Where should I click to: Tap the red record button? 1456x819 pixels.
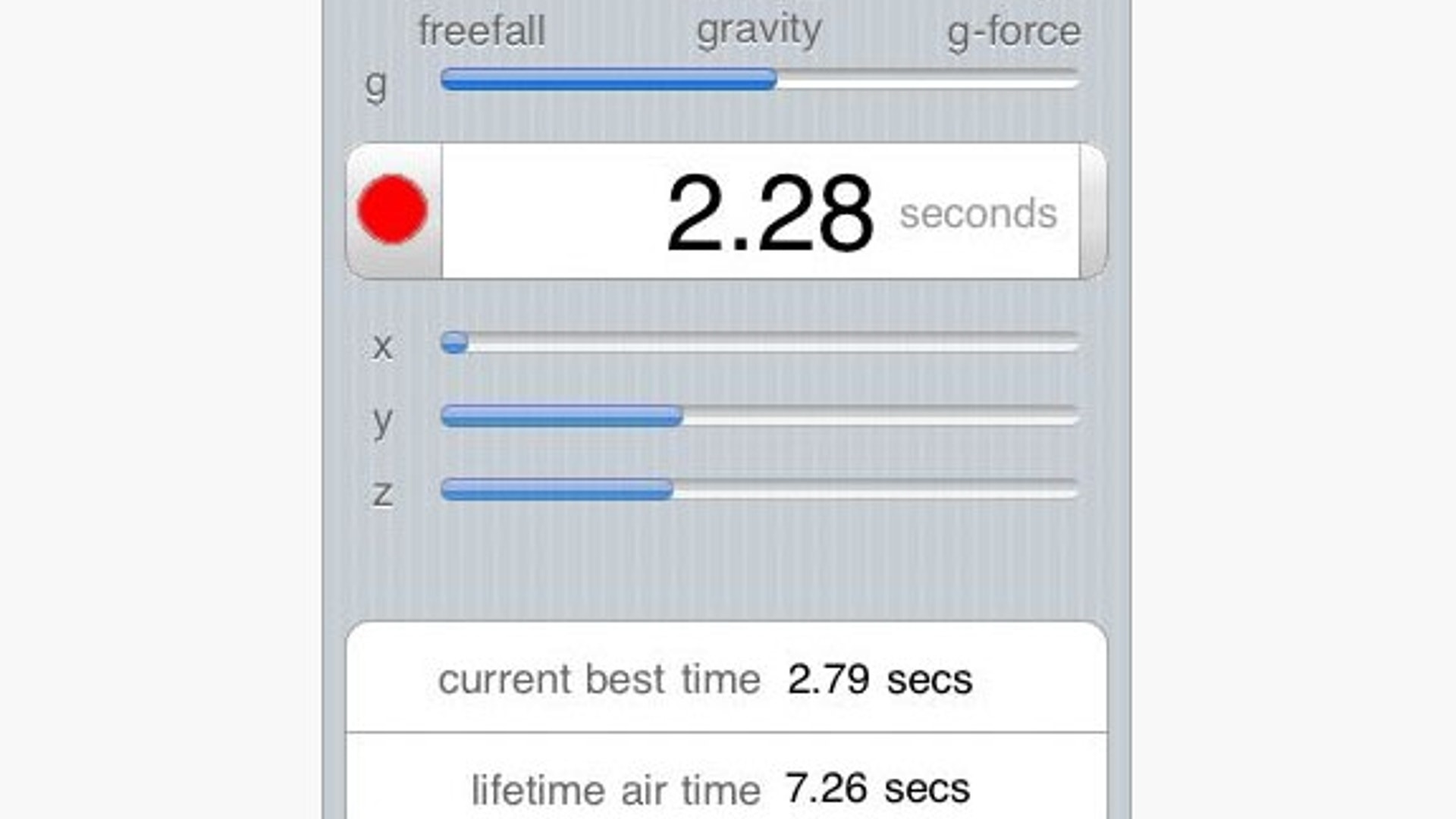click(x=392, y=209)
